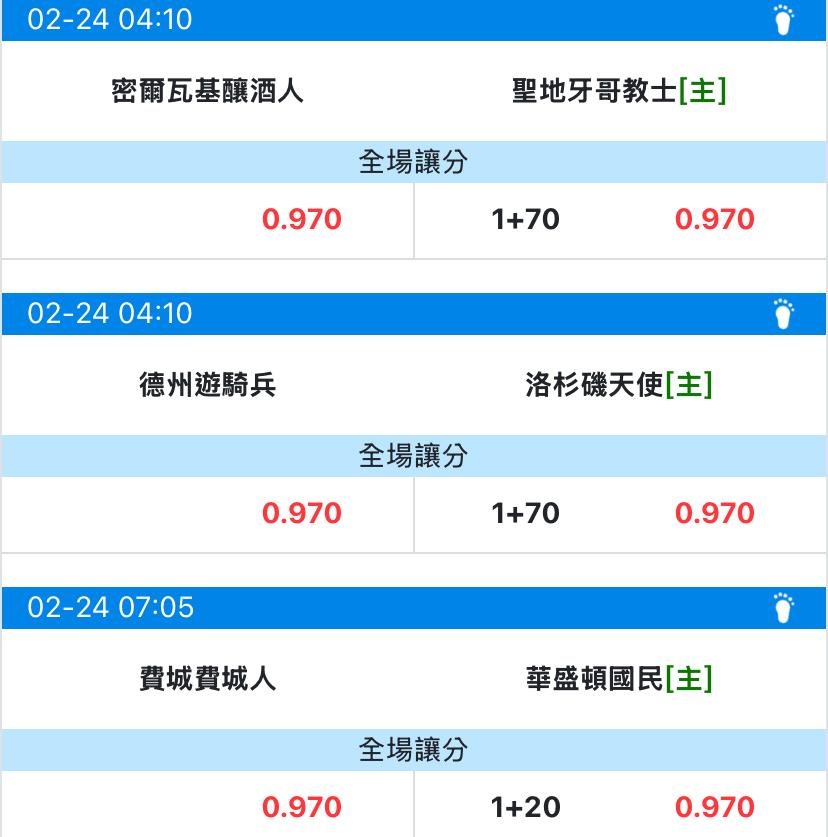Tap the footprint icon on the Milwaukee Brewers game

[783, 20]
